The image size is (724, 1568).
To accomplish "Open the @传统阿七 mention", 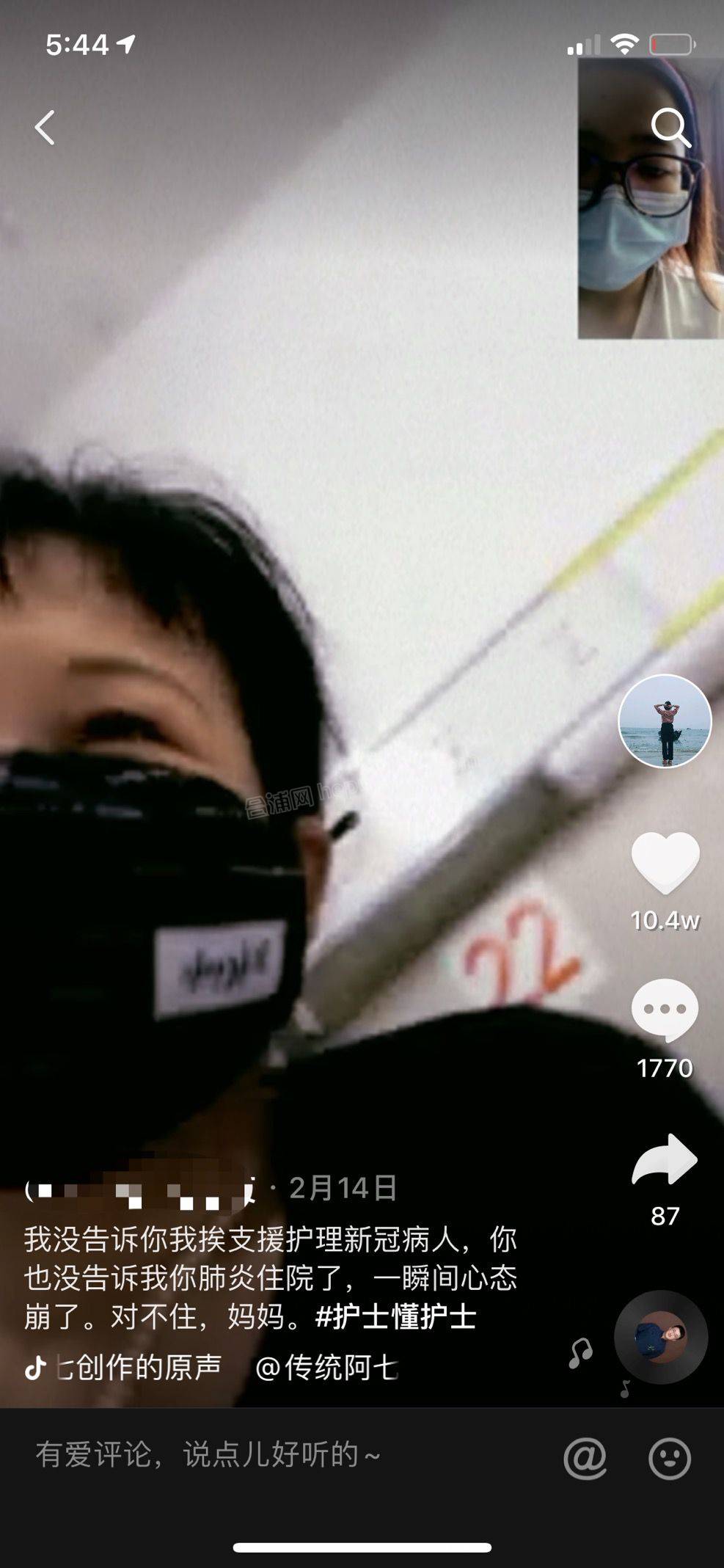I will click(x=327, y=1367).
